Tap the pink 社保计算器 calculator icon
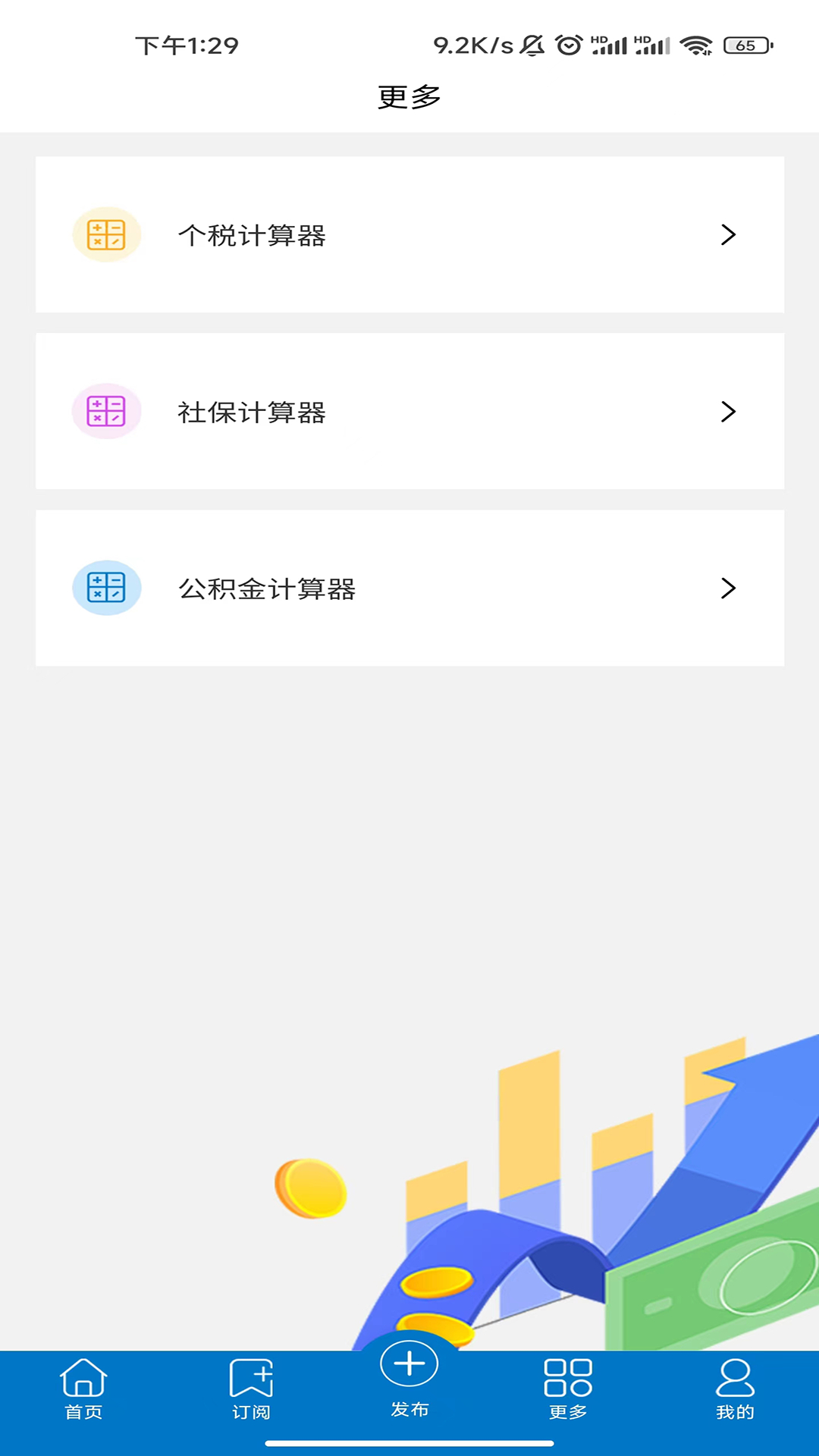Screen dimensions: 819x1456 (x=106, y=411)
